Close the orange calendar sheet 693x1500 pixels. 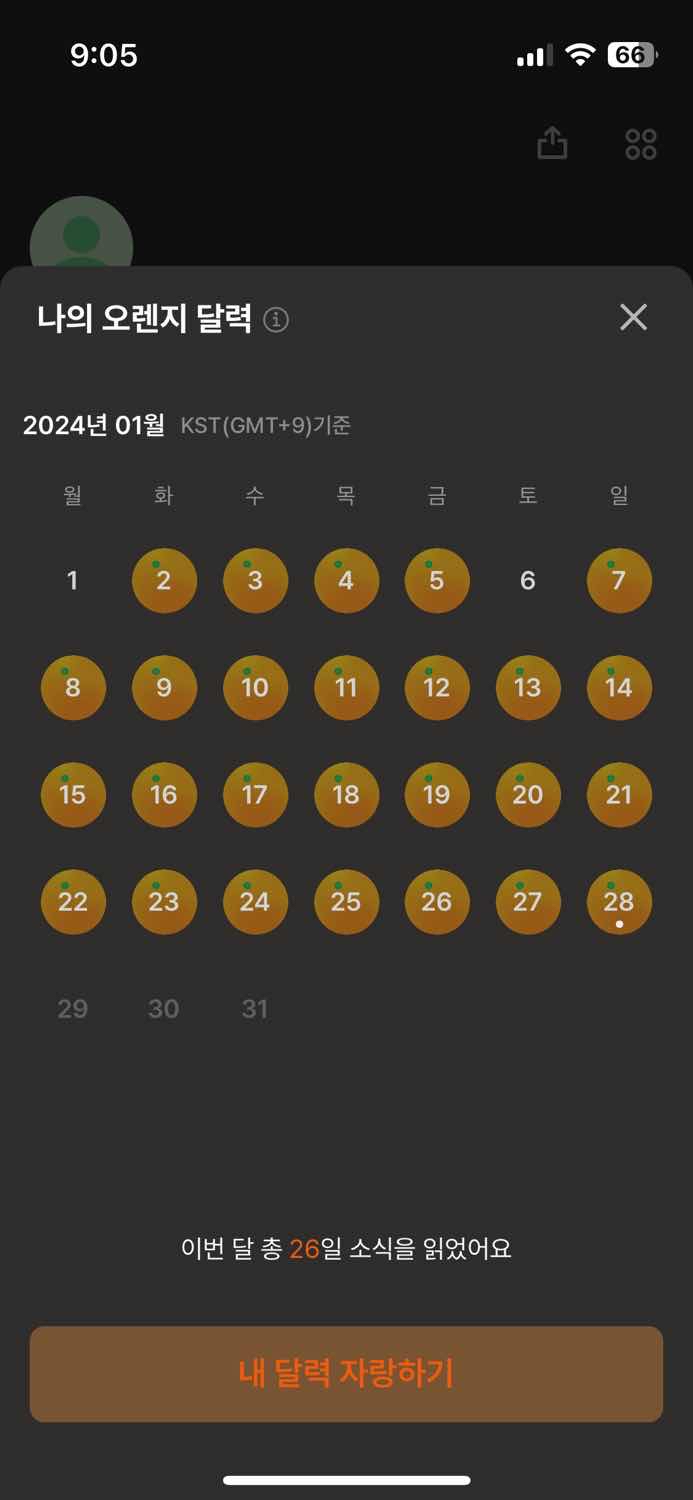coord(633,318)
